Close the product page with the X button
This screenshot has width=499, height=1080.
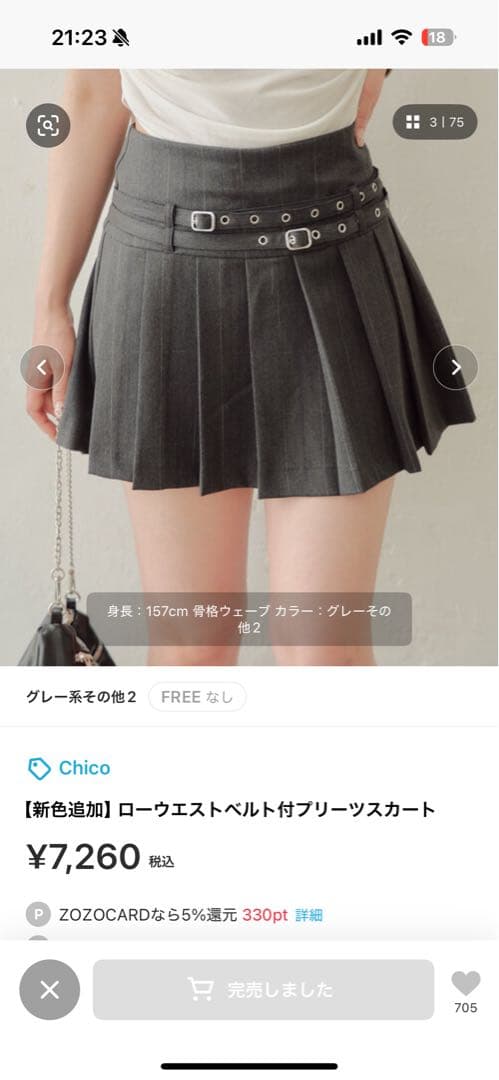click(x=50, y=990)
